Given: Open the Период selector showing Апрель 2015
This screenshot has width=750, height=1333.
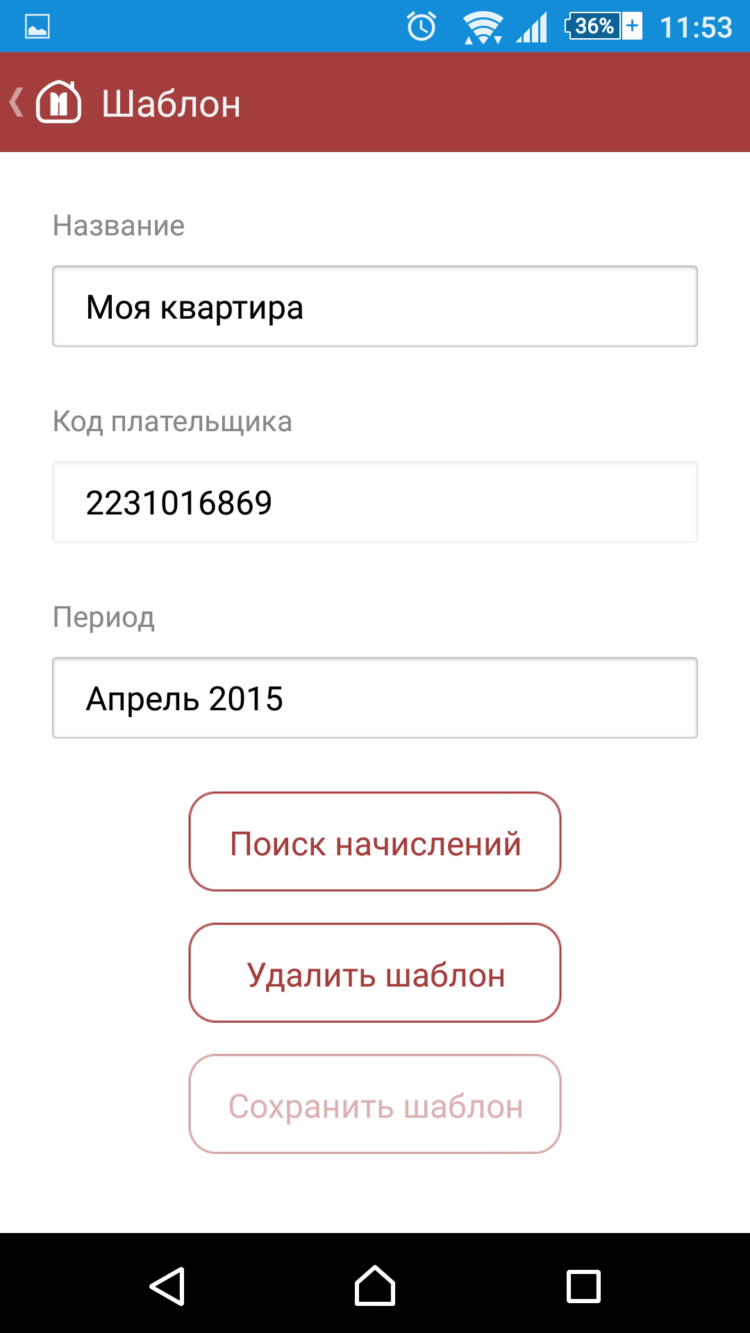Looking at the screenshot, I should click(x=375, y=697).
